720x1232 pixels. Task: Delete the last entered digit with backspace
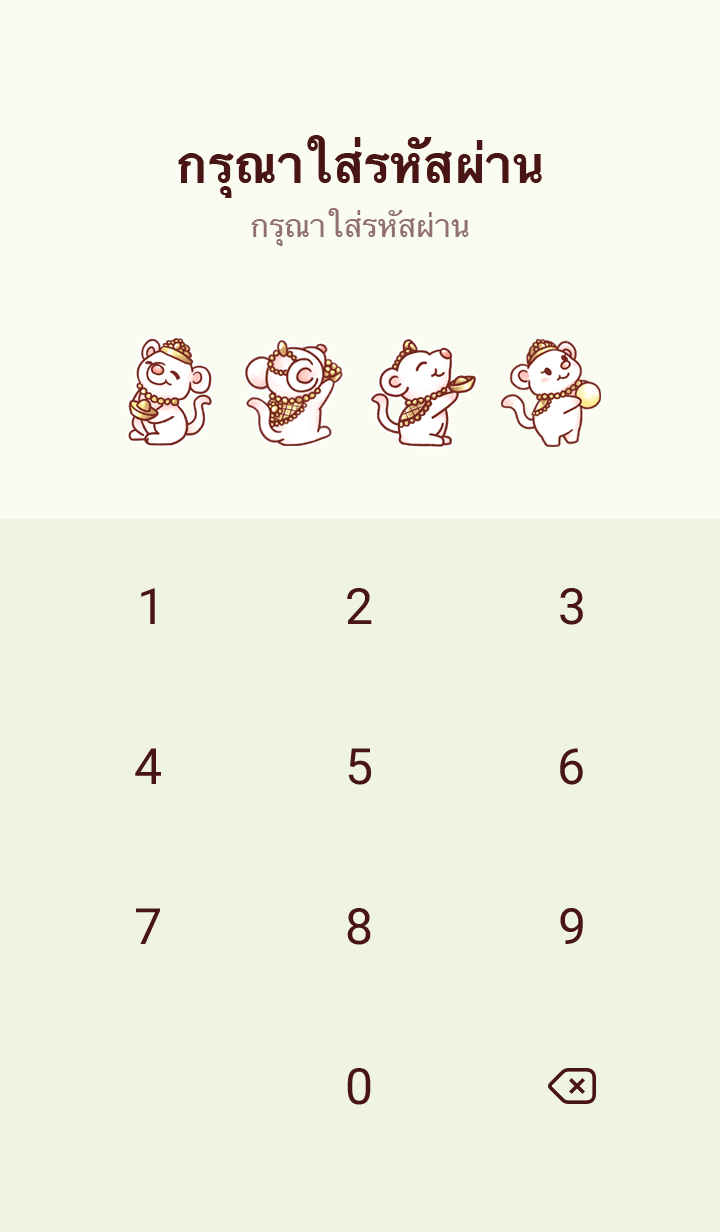[572, 1086]
